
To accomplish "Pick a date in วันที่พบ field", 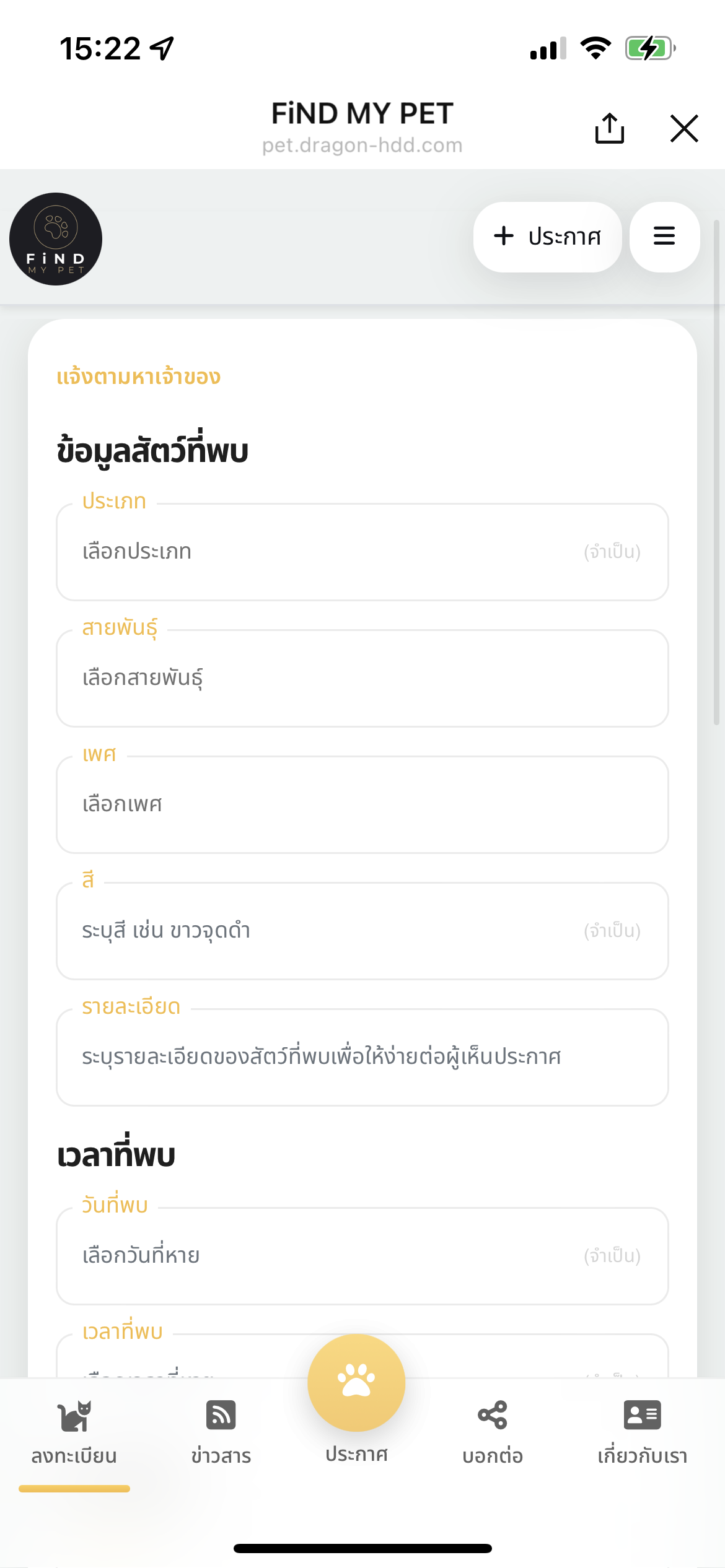I will [362, 1256].
